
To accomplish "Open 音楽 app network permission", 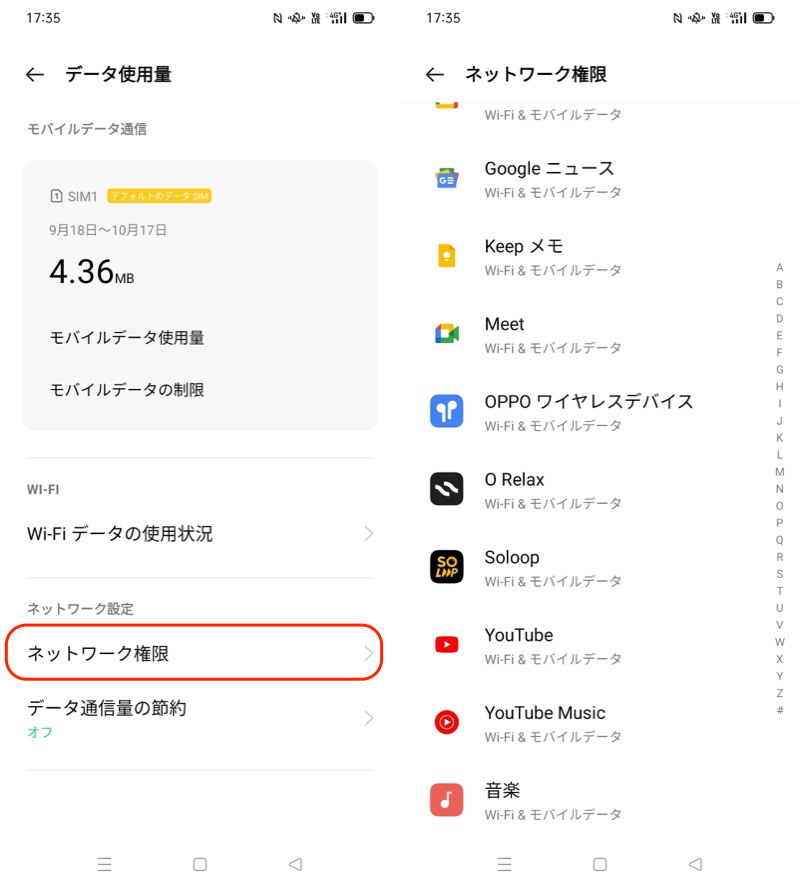I will 590,801.
